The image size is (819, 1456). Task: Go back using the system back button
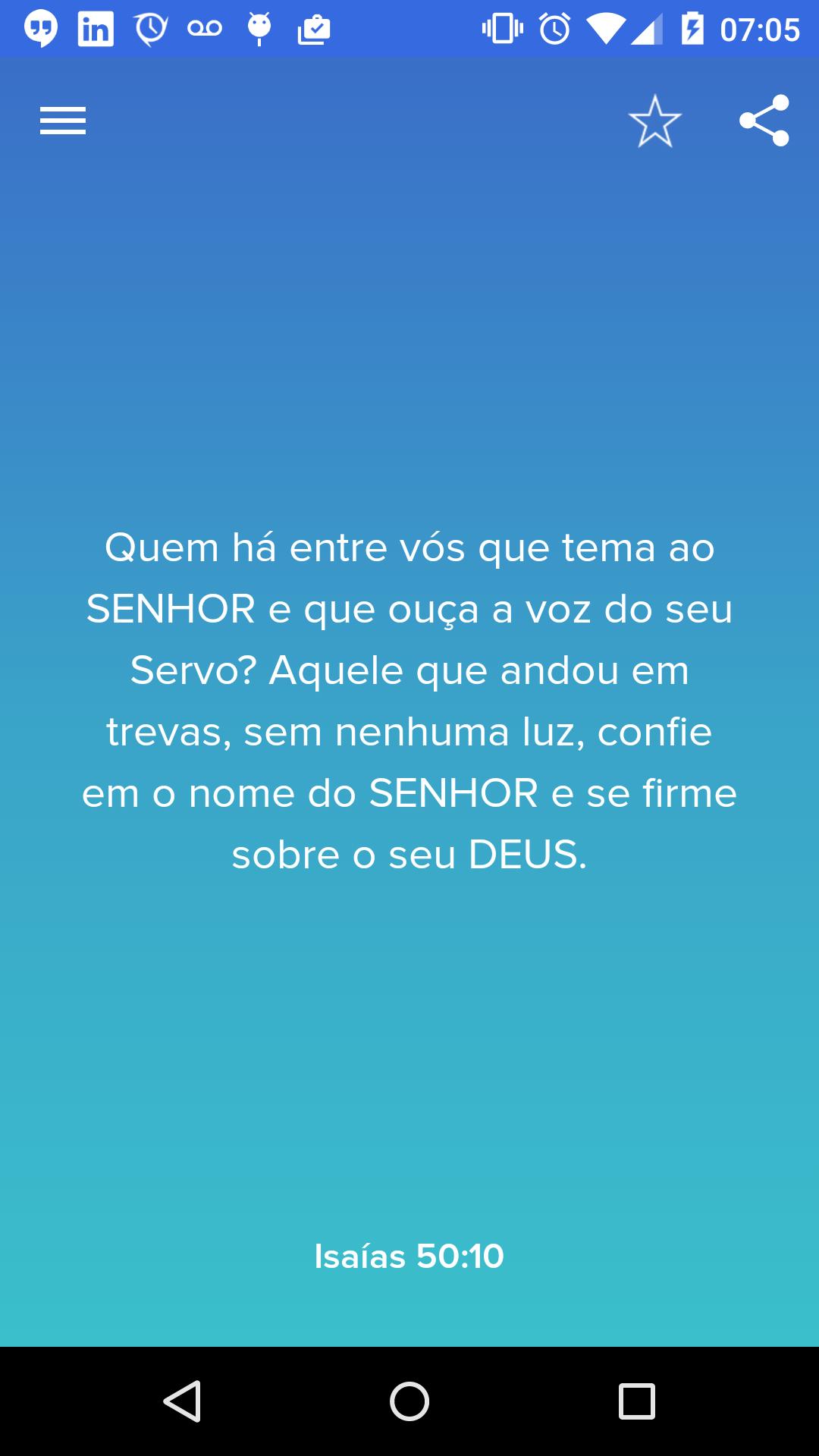(x=182, y=1401)
